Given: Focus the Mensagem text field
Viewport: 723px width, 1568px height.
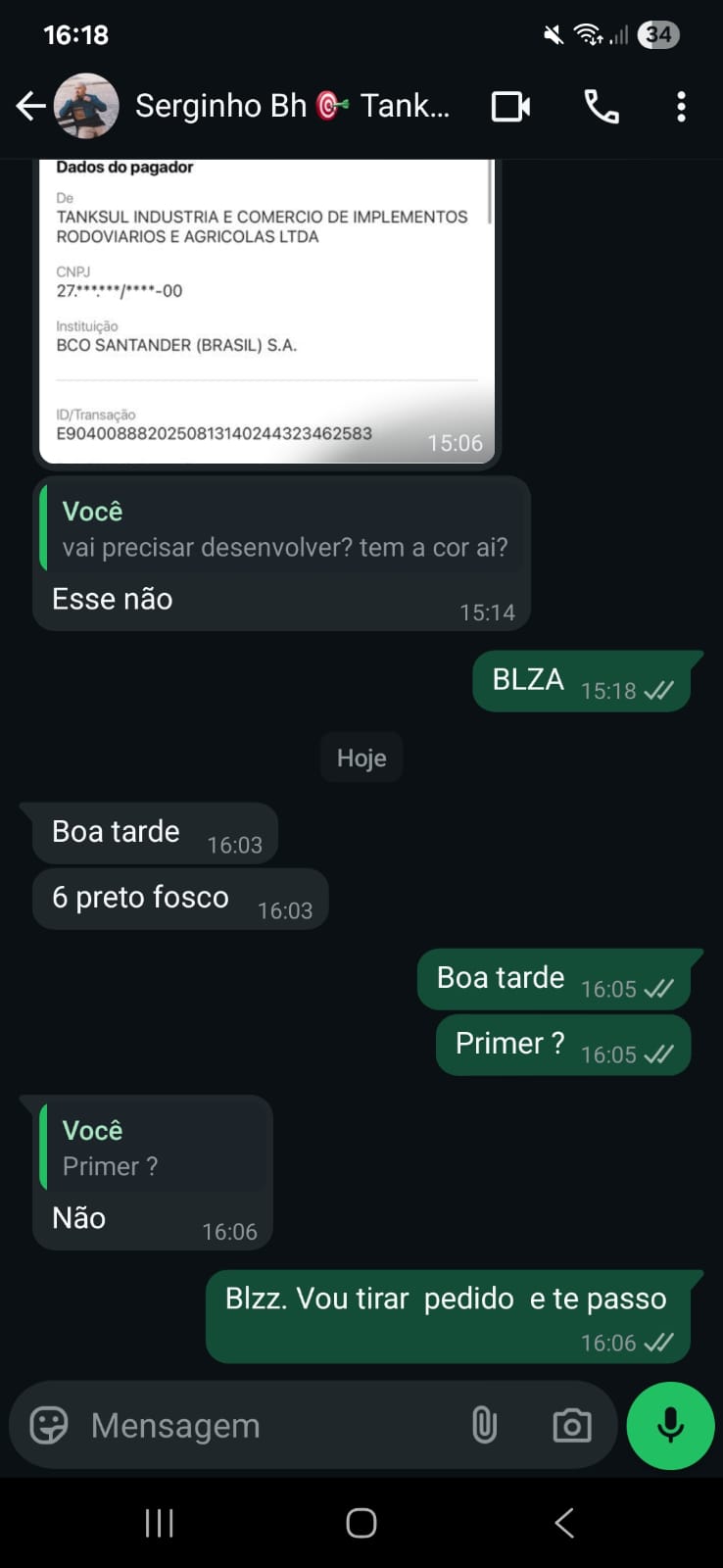Looking at the screenshot, I should (x=265, y=1425).
